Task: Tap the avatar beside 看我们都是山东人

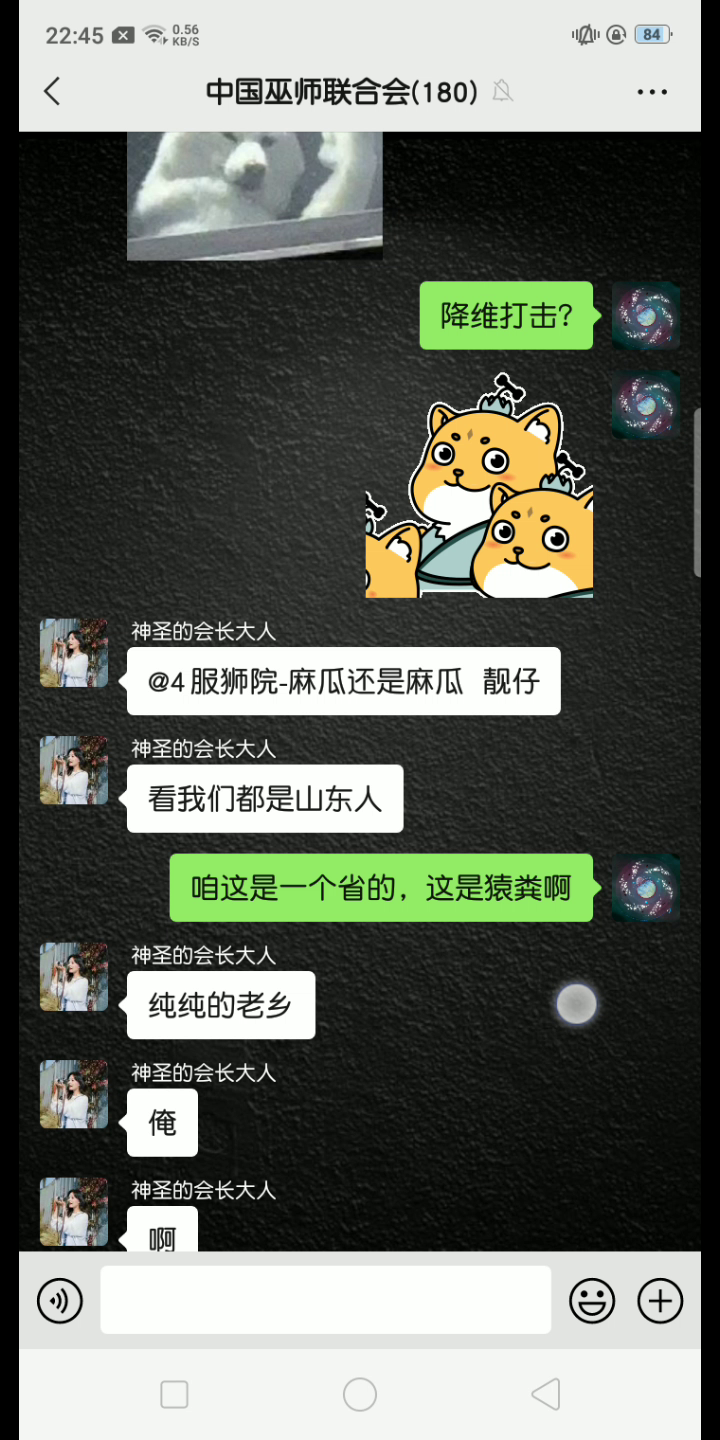Action: [x=74, y=770]
